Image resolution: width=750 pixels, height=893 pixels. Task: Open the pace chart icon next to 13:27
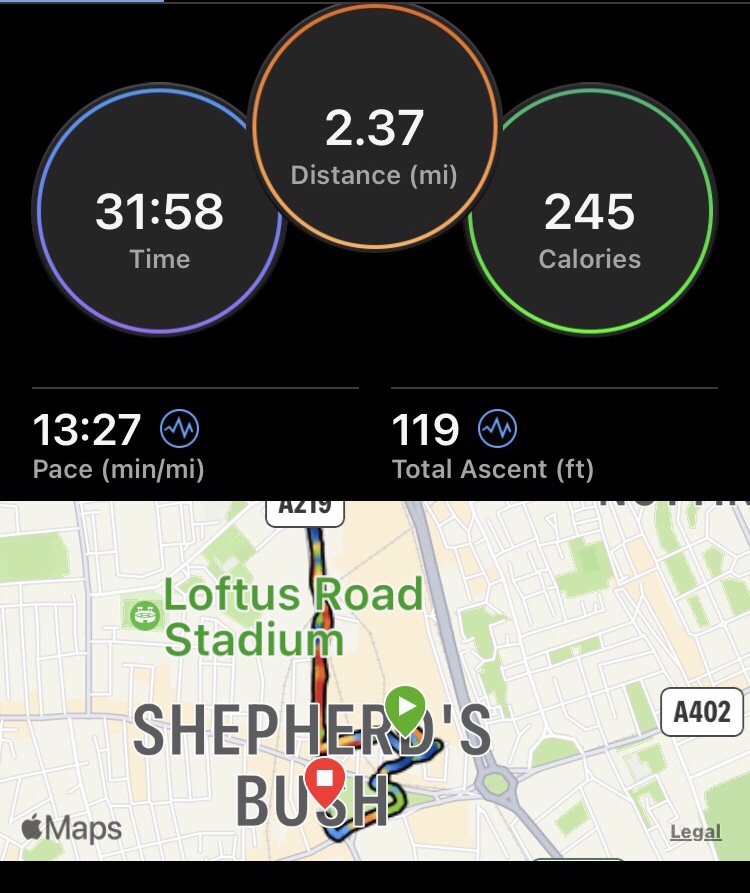[x=180, y=430]
